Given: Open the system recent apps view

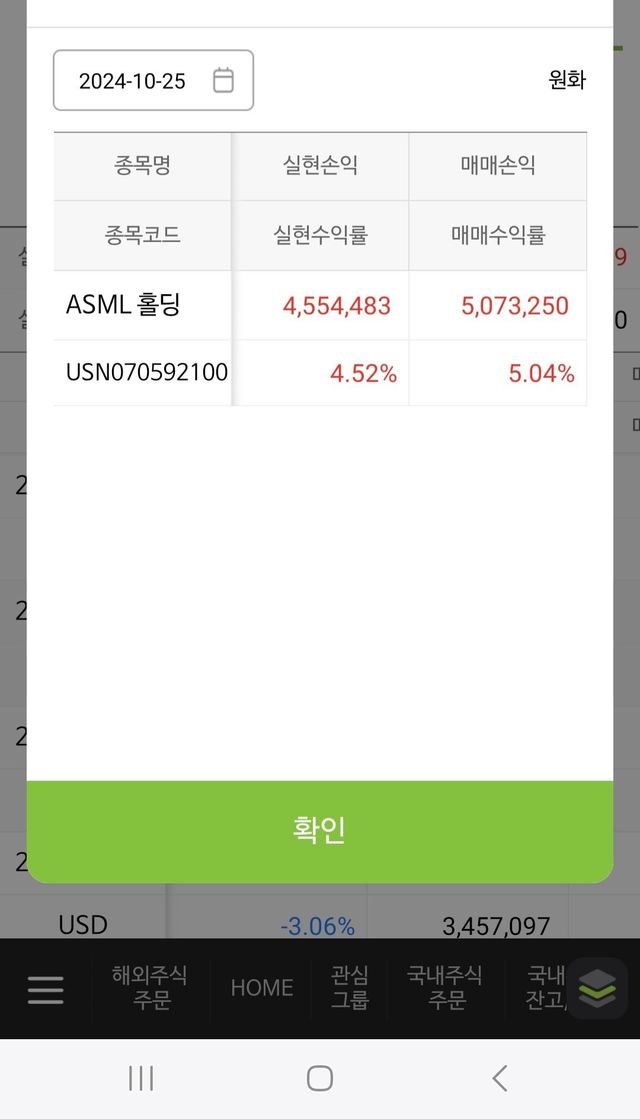Looking at the screenshot, I should pyautogui.click(x=141, y=1078).
